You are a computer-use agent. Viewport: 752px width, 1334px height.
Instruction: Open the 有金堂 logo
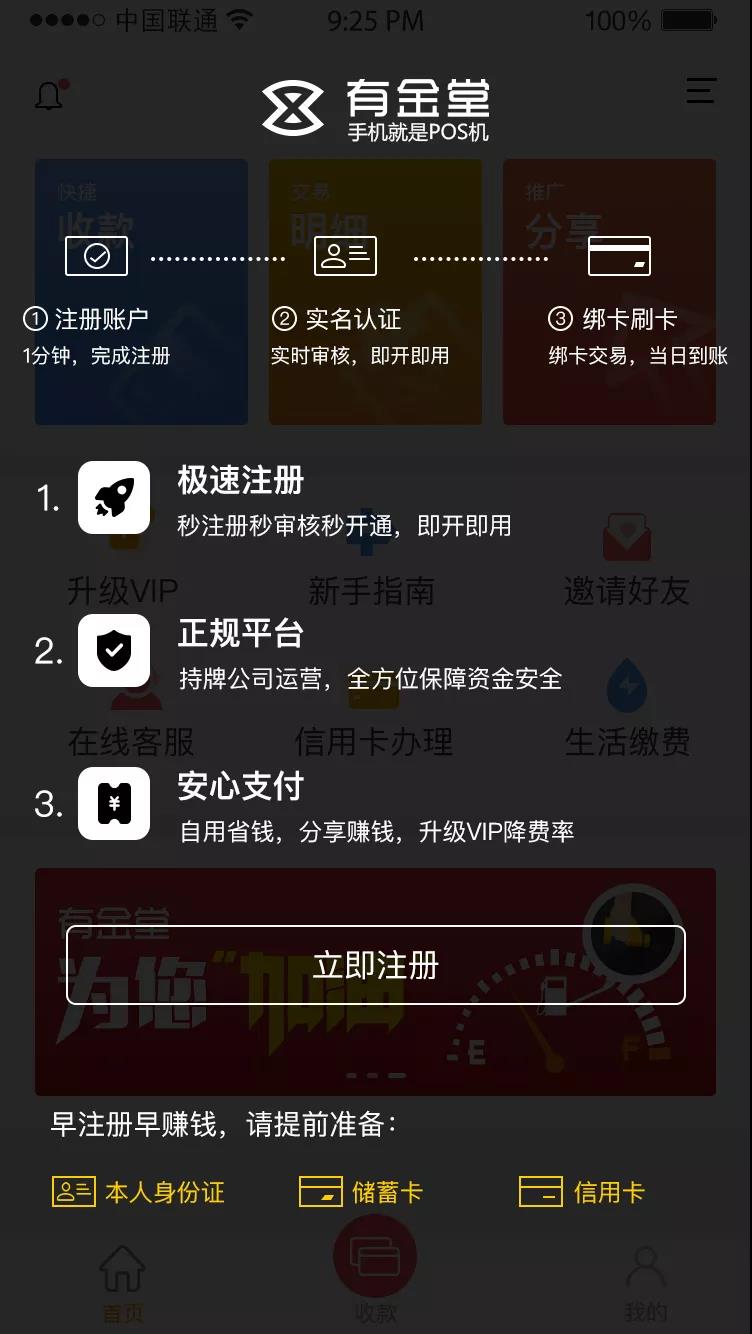(376, 105)
